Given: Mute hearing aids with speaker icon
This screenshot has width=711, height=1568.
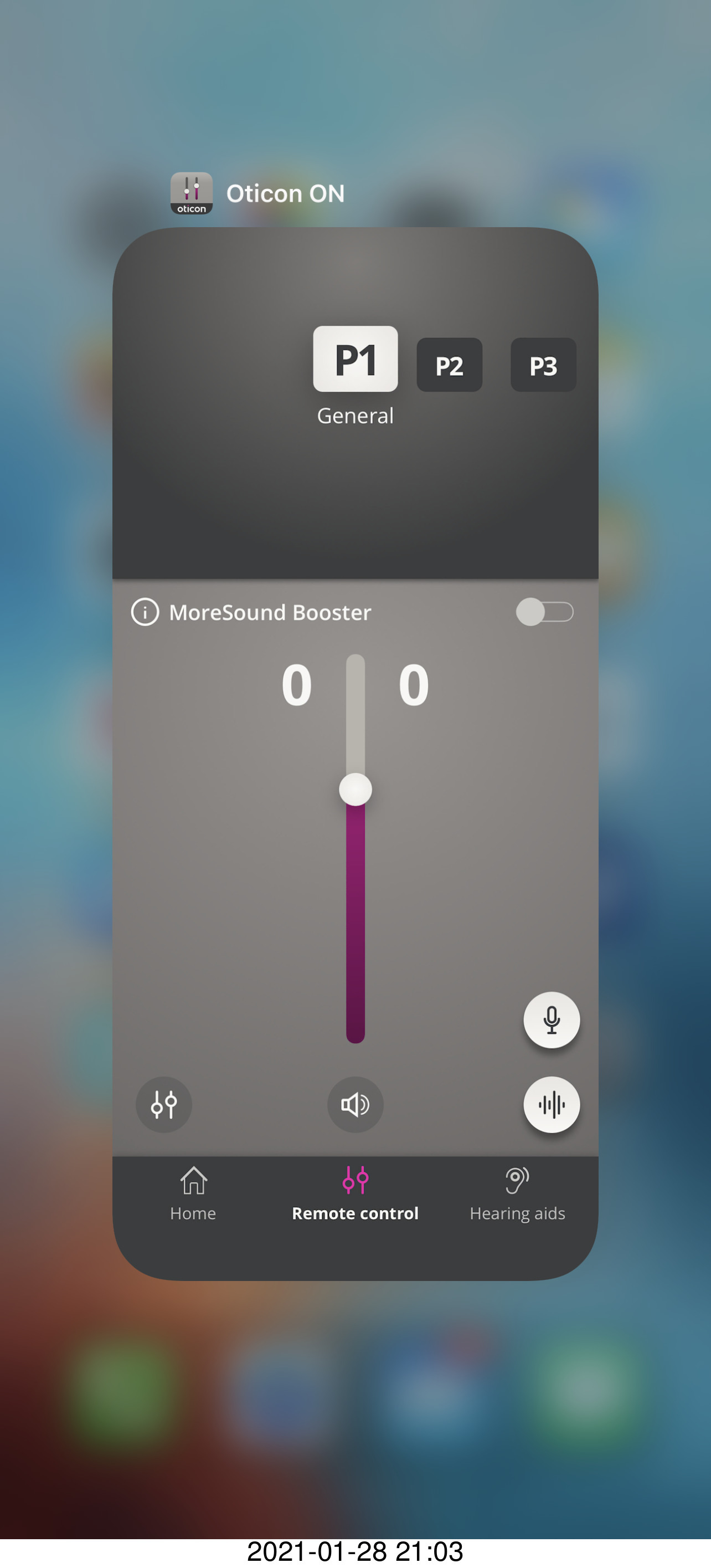Looking at the screenshot, I should [355, 1104].
